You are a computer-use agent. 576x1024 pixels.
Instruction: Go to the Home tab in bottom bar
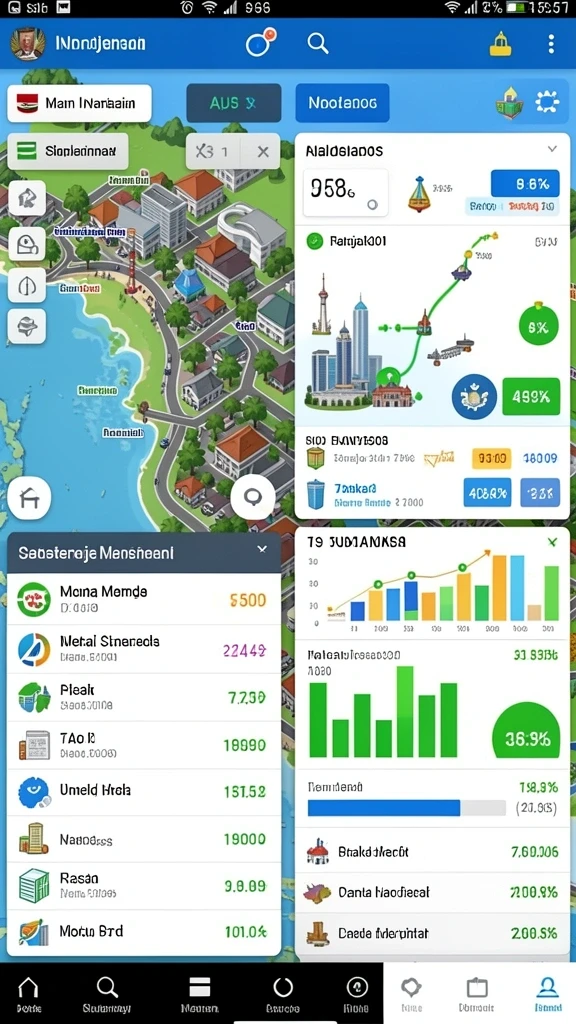29,993
